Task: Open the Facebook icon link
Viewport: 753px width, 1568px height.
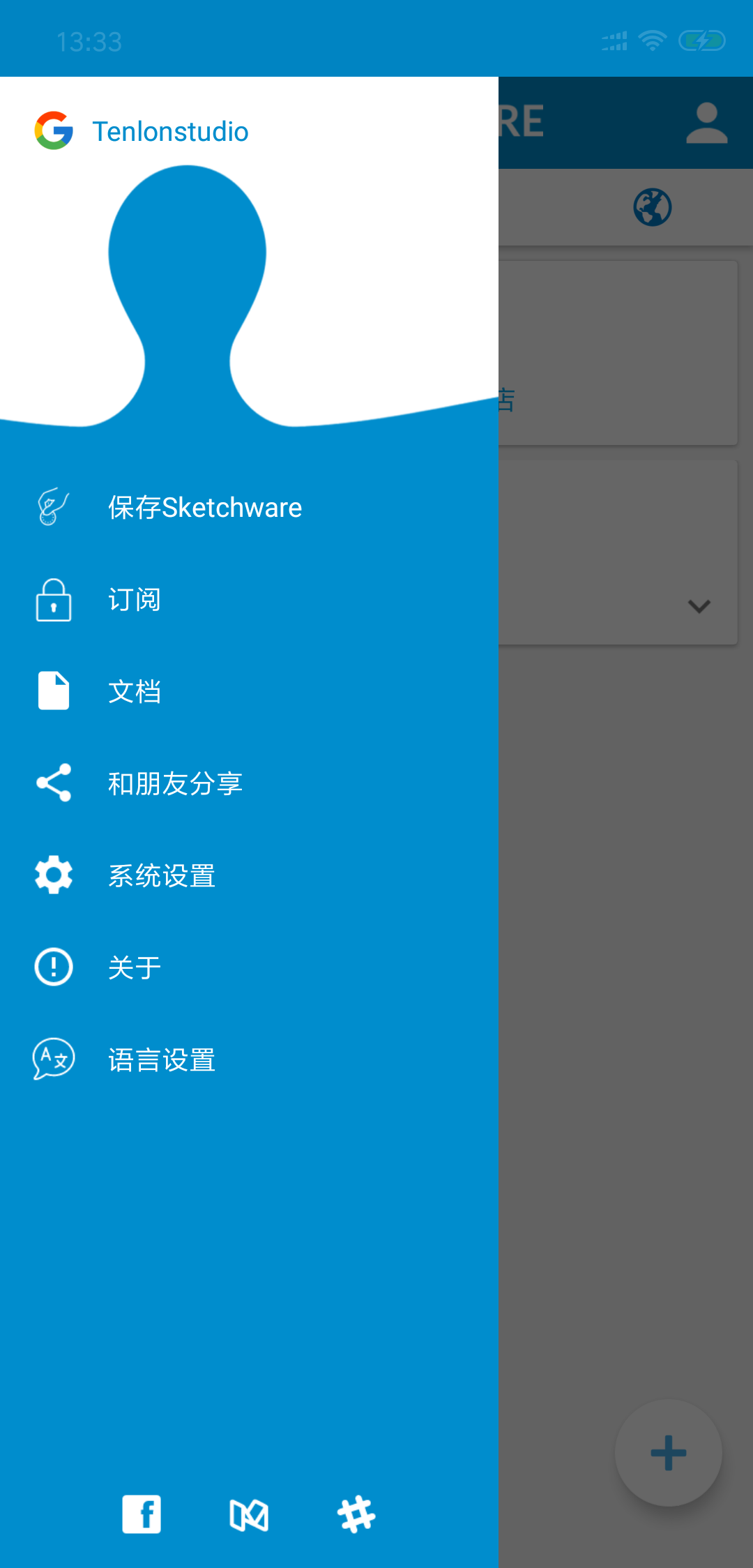Action: pyautogui.click(x=142, y=1514)
